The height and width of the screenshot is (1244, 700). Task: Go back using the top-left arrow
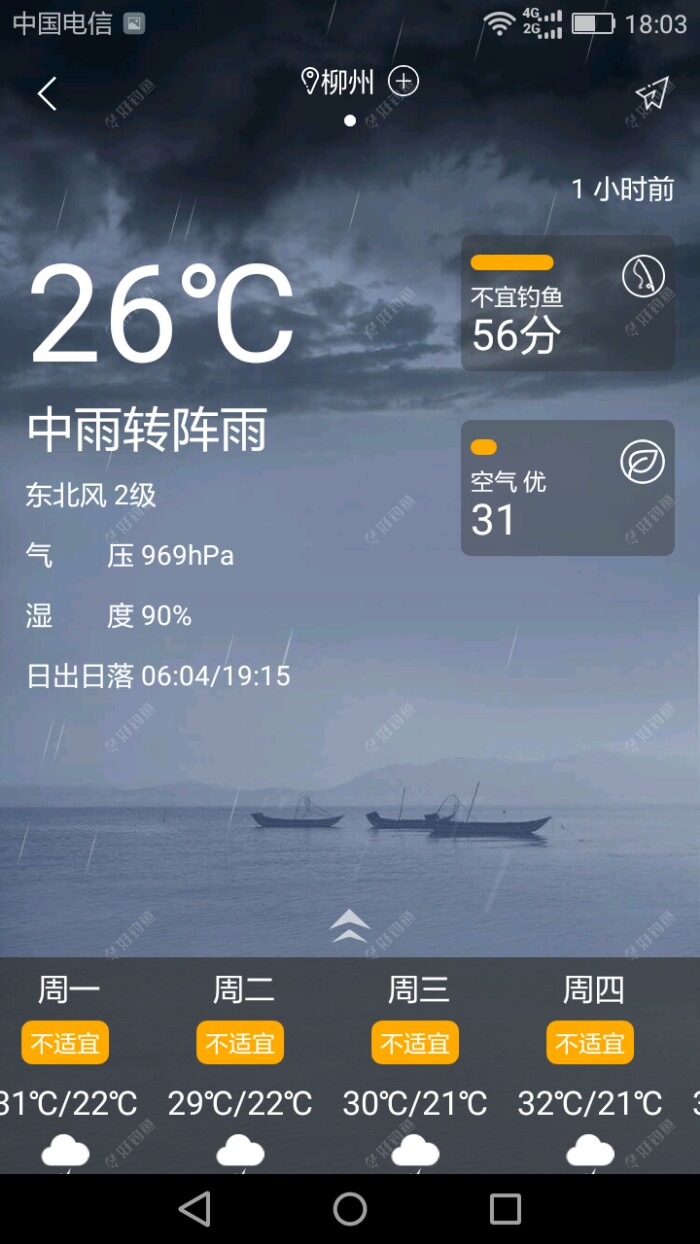pyautogui.click(x=47, y=94)
